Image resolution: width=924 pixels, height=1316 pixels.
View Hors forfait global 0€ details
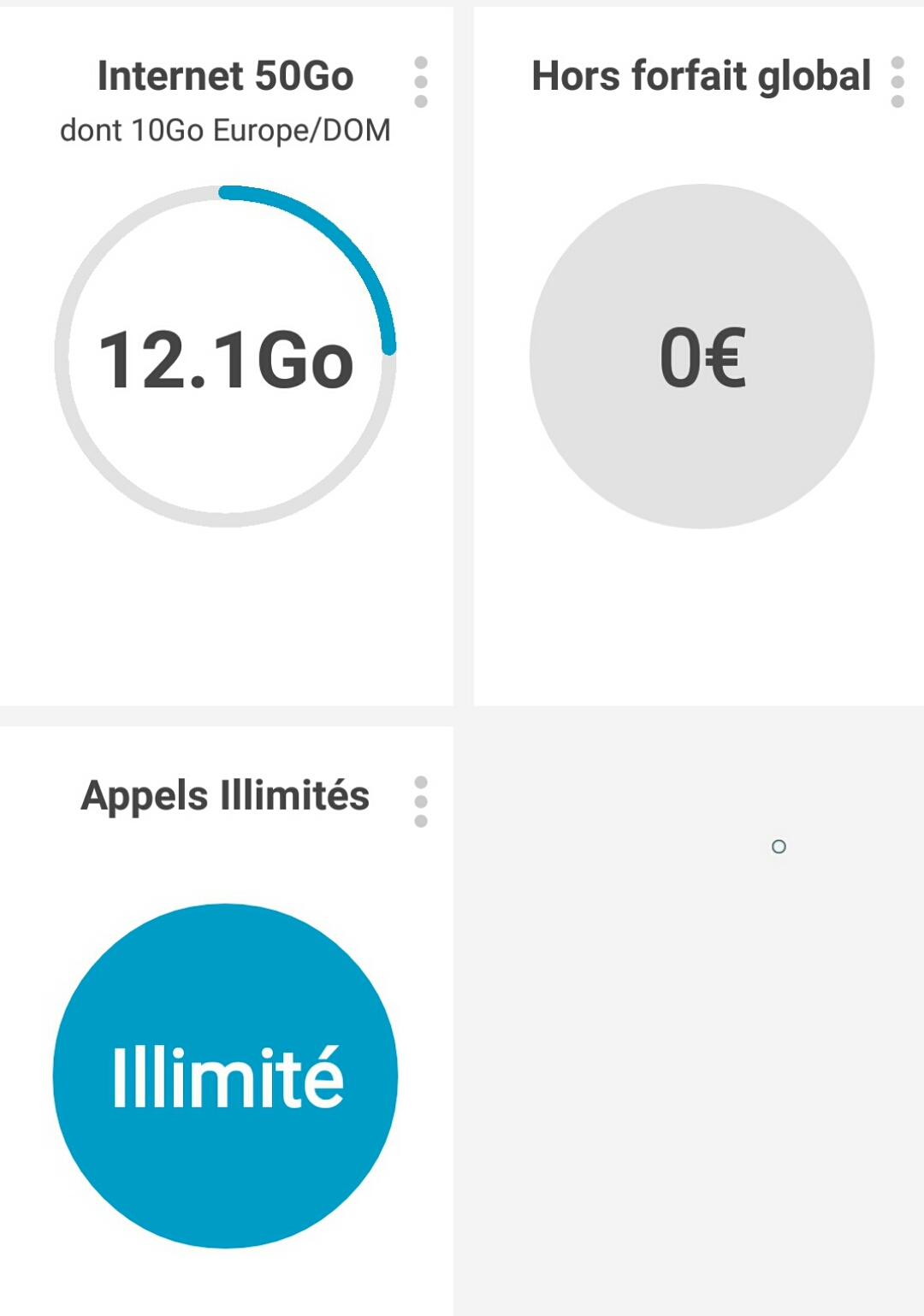[x=702, y=357]
